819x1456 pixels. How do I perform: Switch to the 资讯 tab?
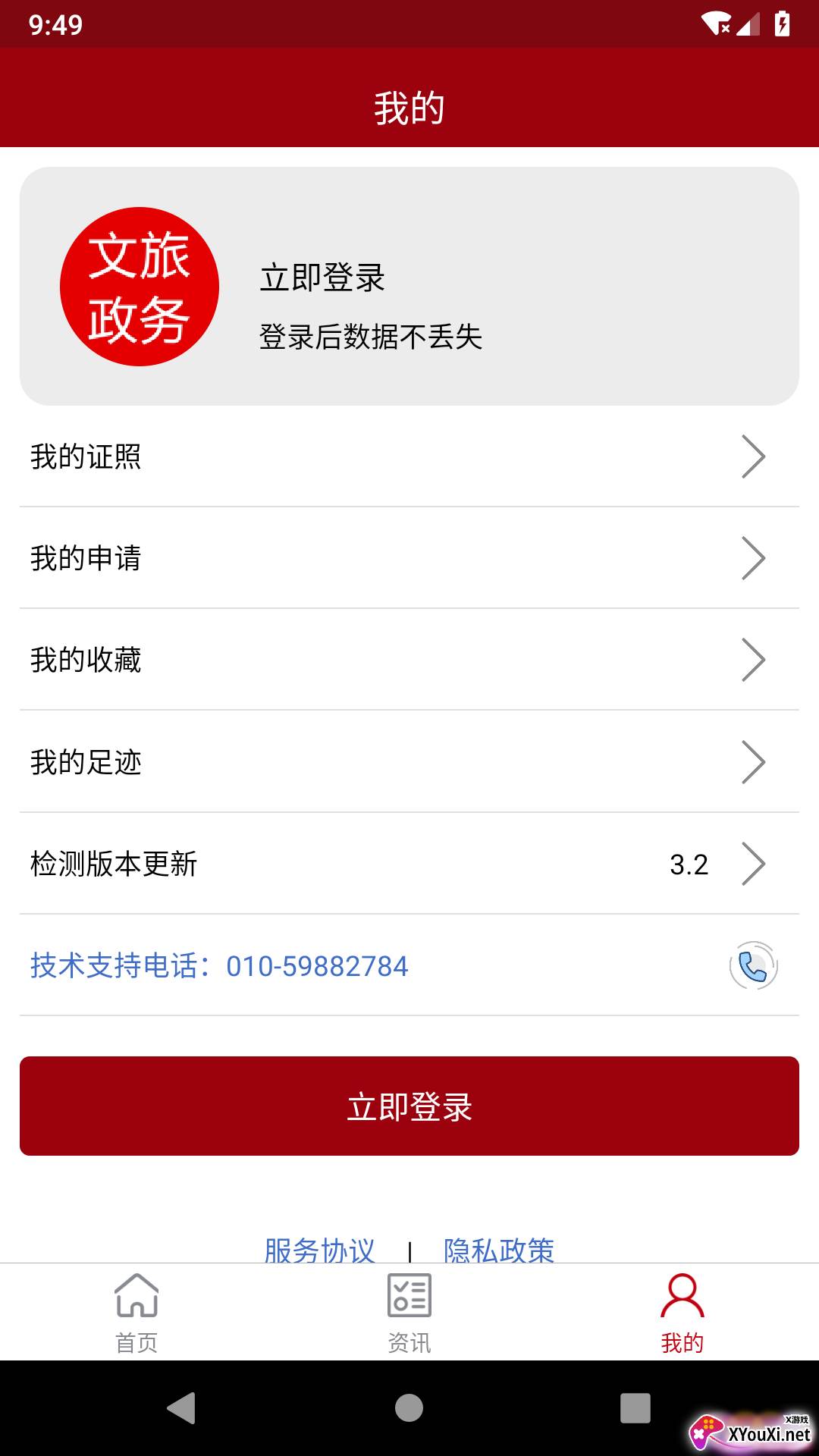click(x=409, y=1313)
